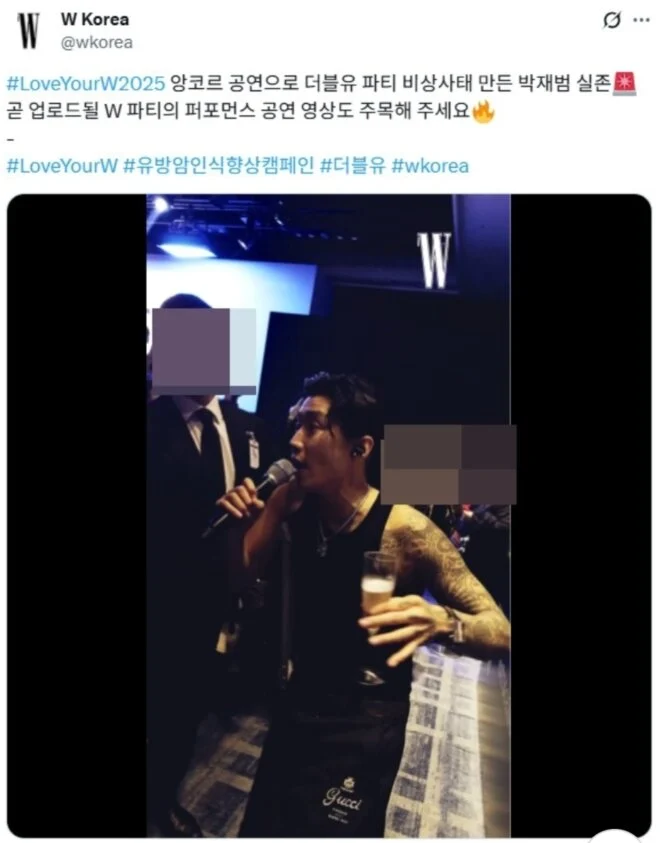This screenshot has height=843, width=660.
Task: Open the W Korea profile avatar
Action: tap(29, 31)
